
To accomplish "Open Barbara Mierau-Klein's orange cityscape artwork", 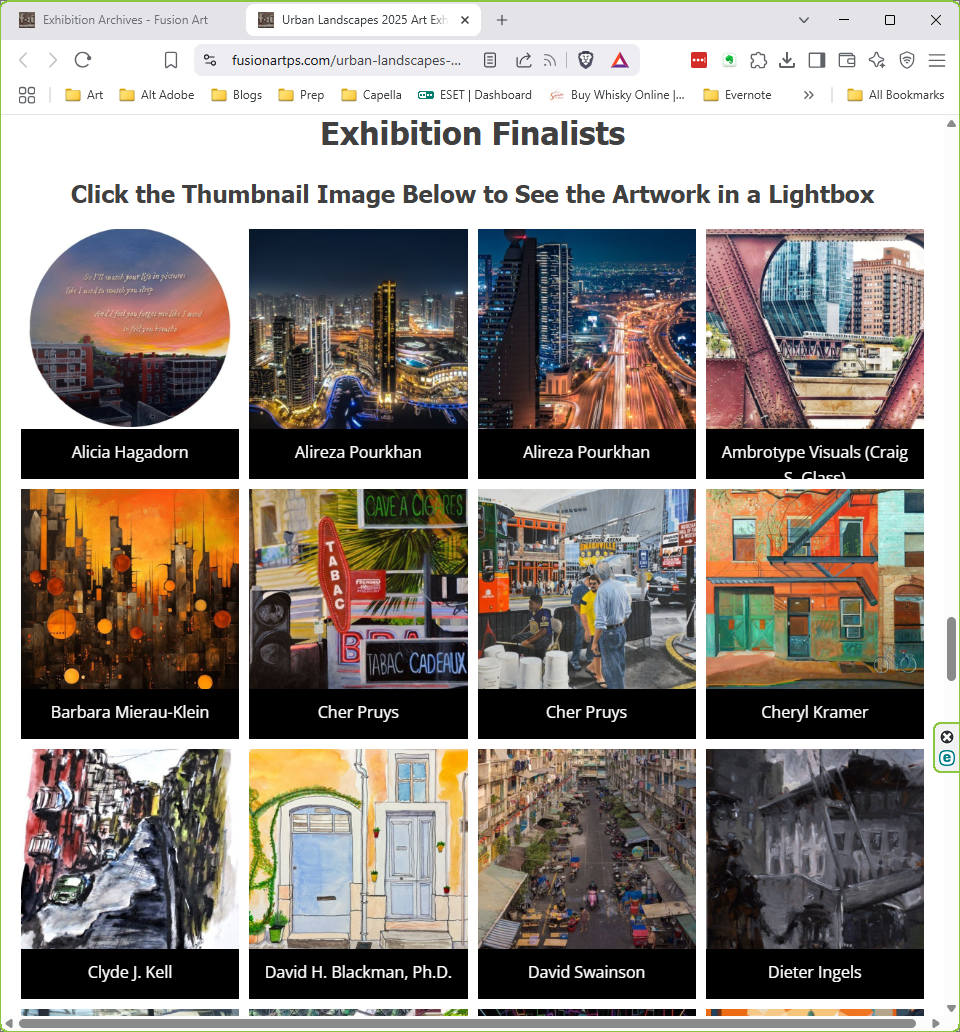I will tap(130, 588).
